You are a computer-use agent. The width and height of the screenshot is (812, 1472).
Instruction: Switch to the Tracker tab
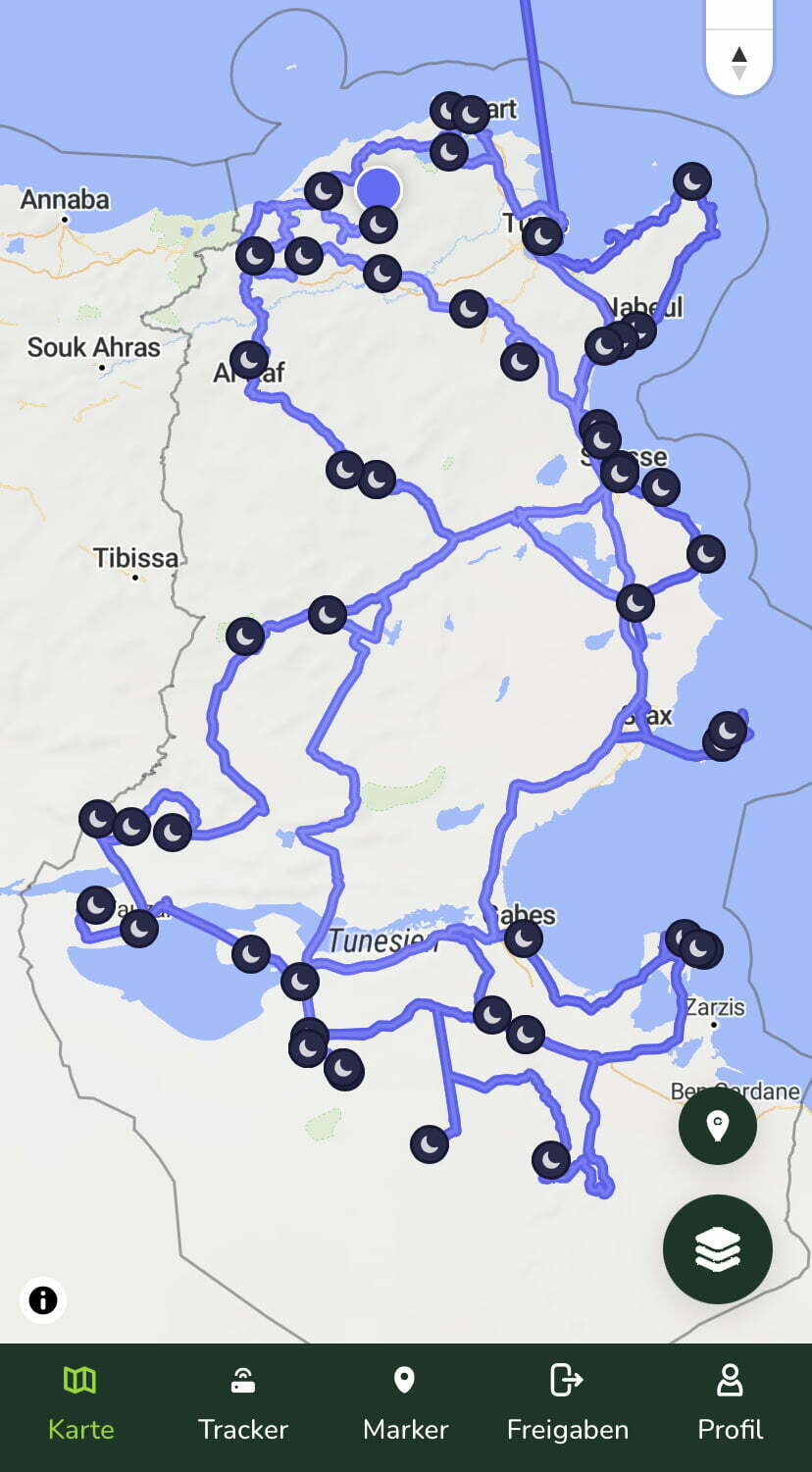coord(242,1403)
